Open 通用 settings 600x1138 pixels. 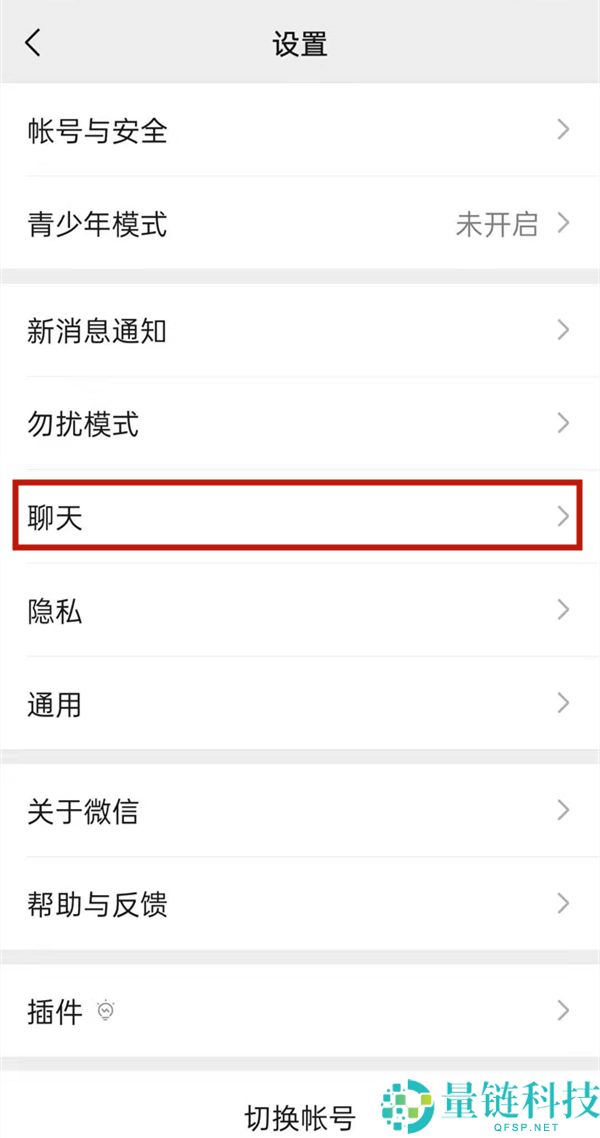click(x=300, y=704)
